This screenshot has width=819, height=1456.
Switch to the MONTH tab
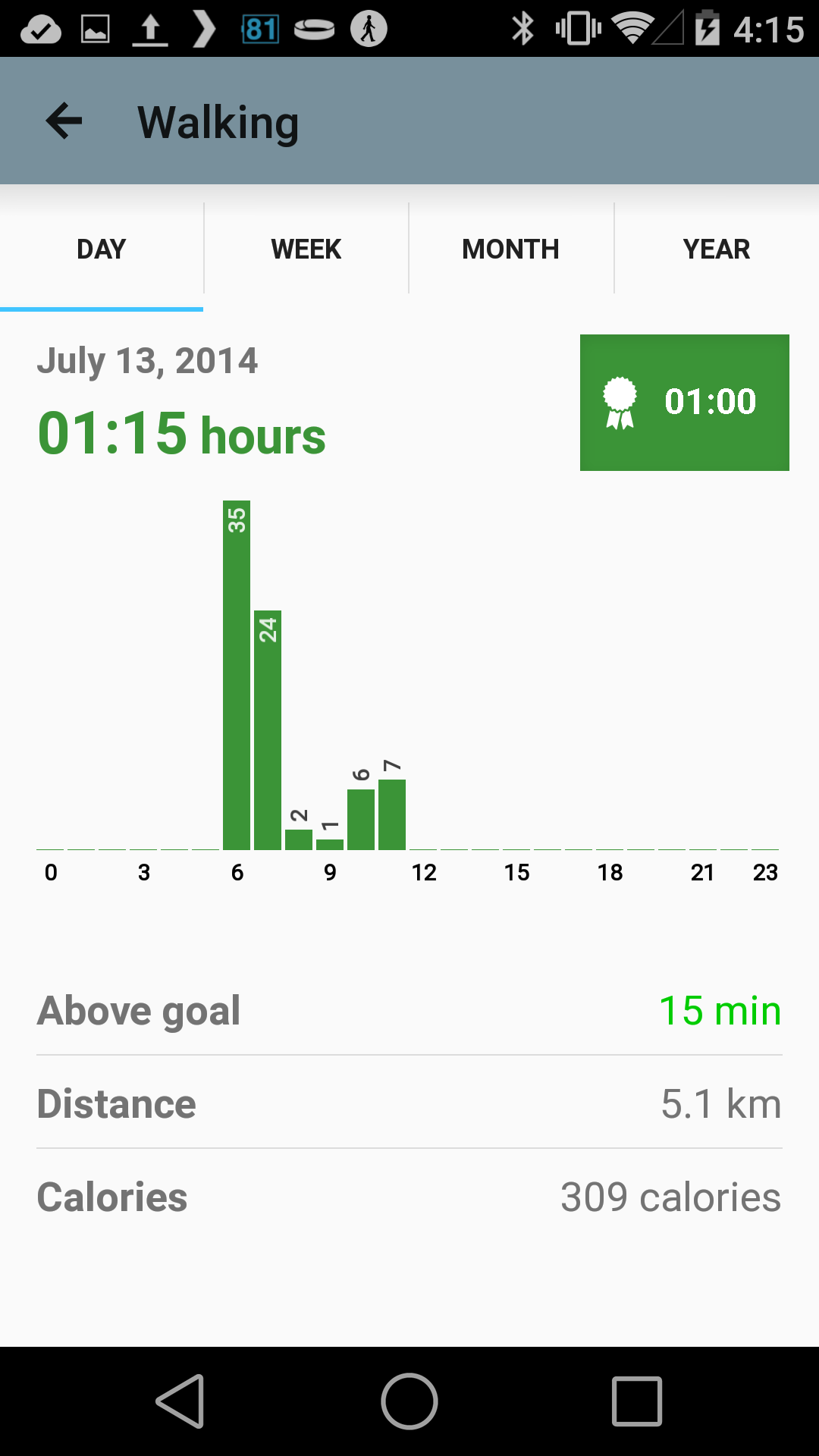pos(511,249)
